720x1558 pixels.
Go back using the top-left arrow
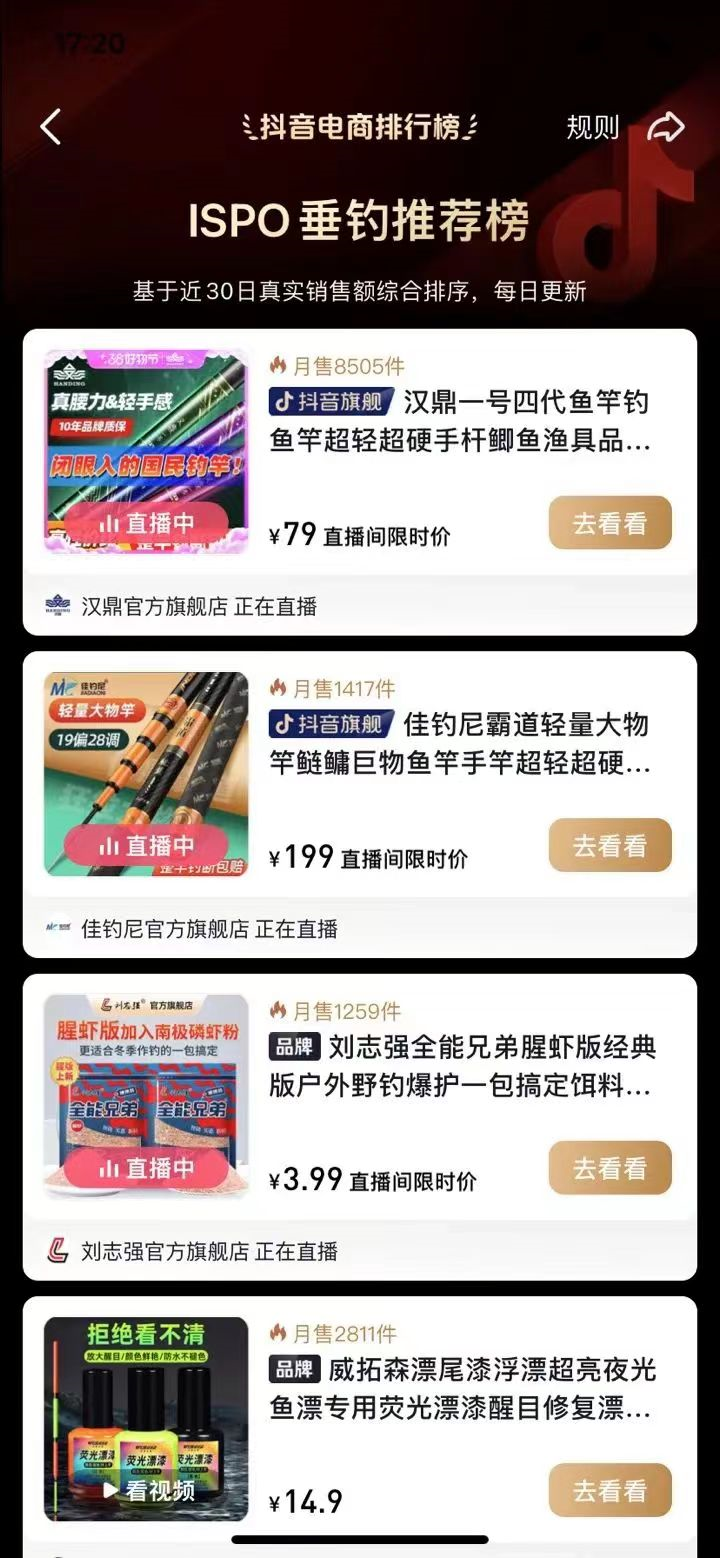(51, 128)
